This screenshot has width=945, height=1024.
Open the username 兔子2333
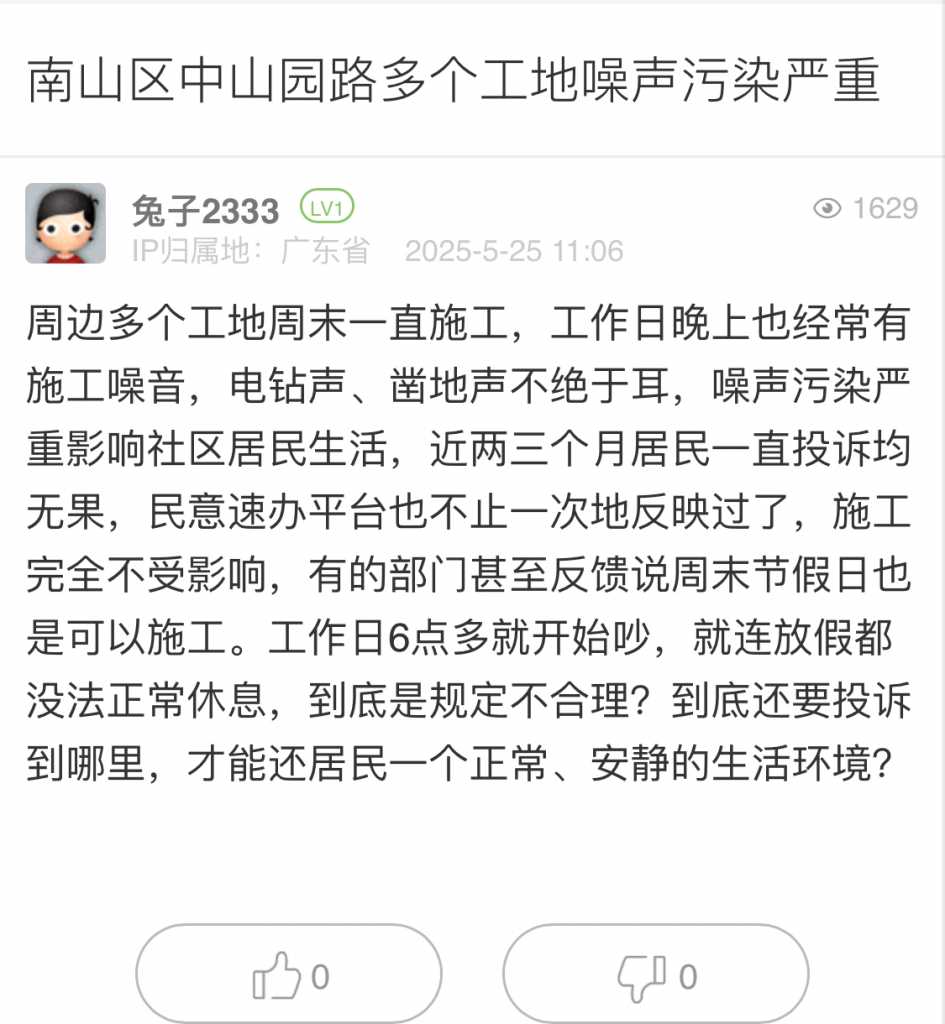click(x=205, y=211)
